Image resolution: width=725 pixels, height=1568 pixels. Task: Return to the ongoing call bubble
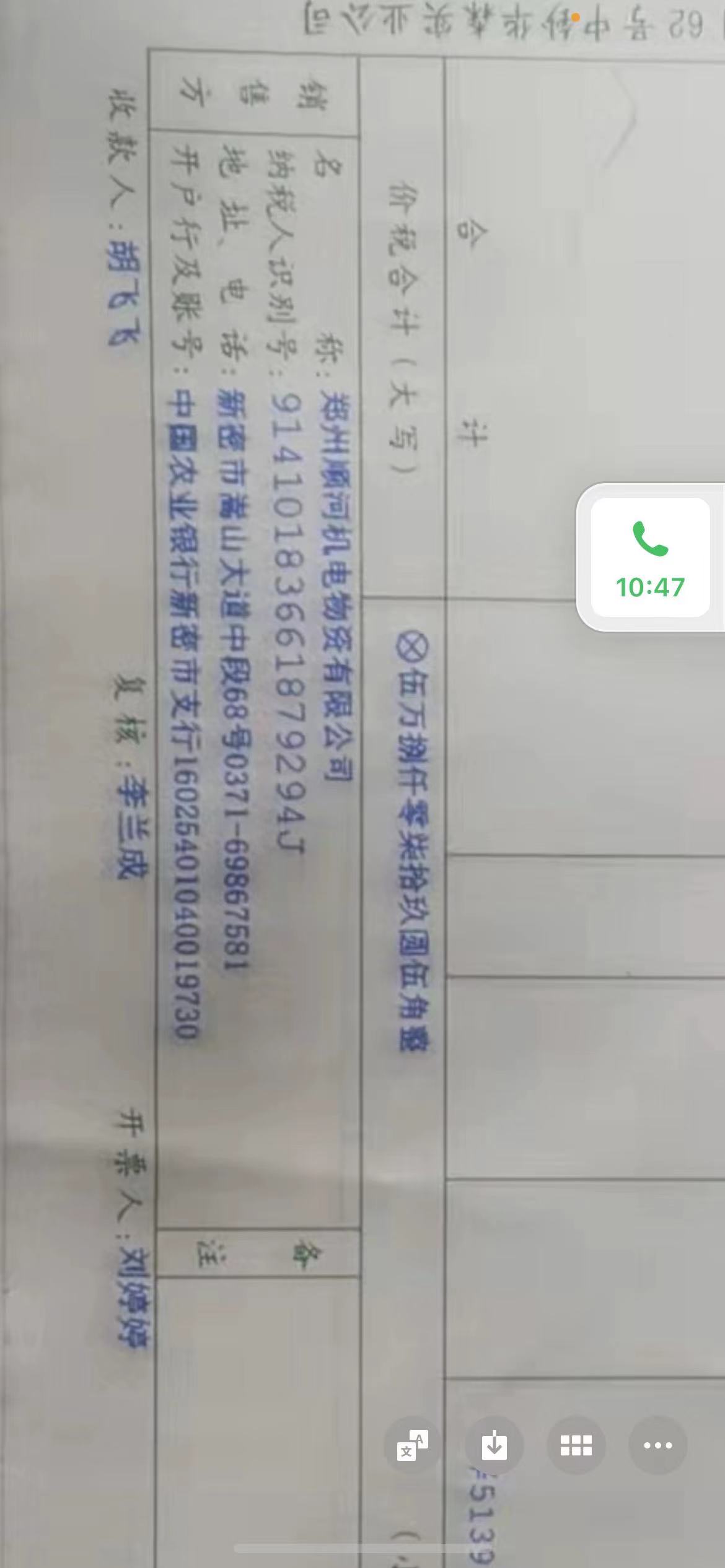click(650, 557)
